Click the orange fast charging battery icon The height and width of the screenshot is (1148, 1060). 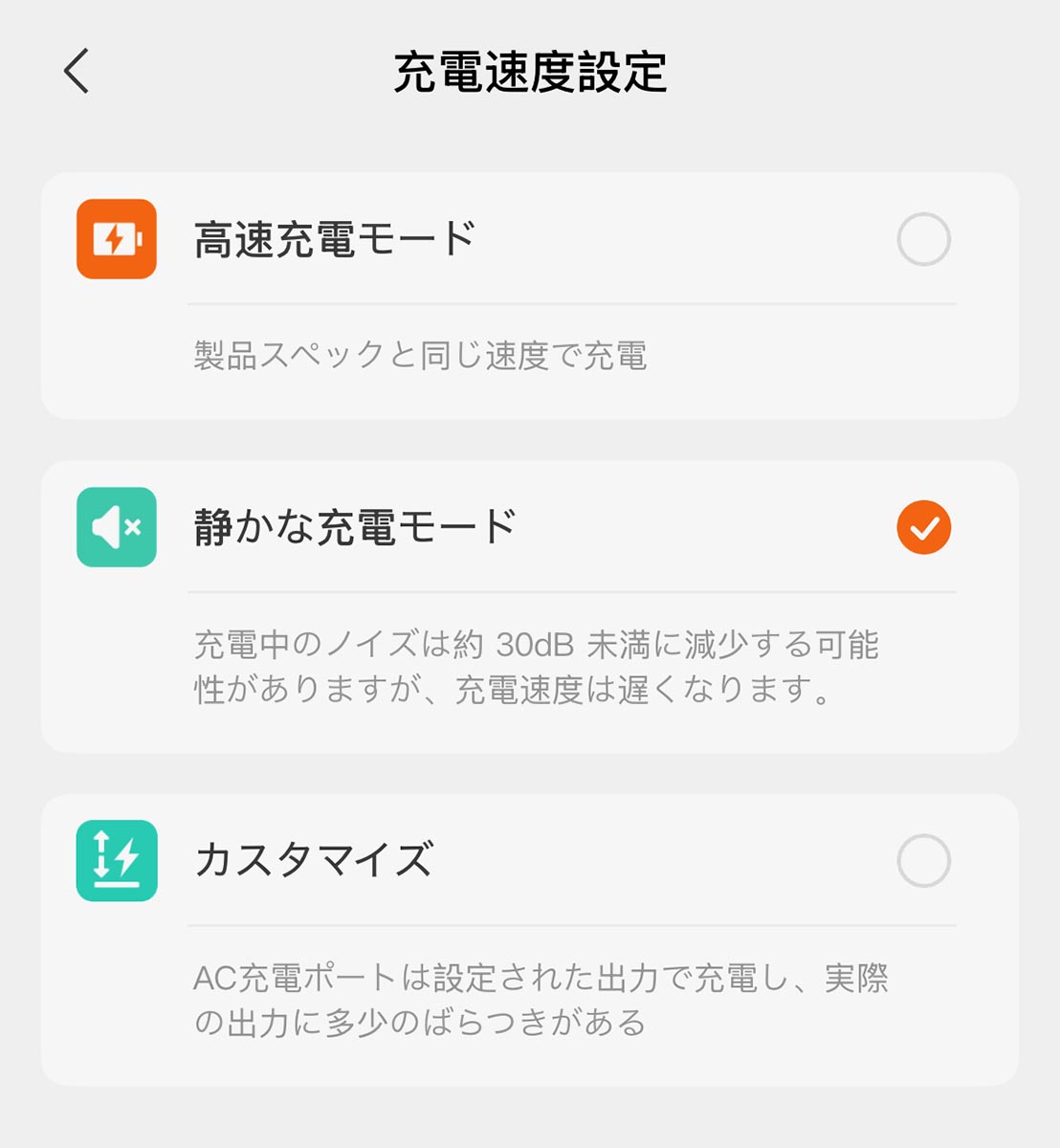(116, 239)
